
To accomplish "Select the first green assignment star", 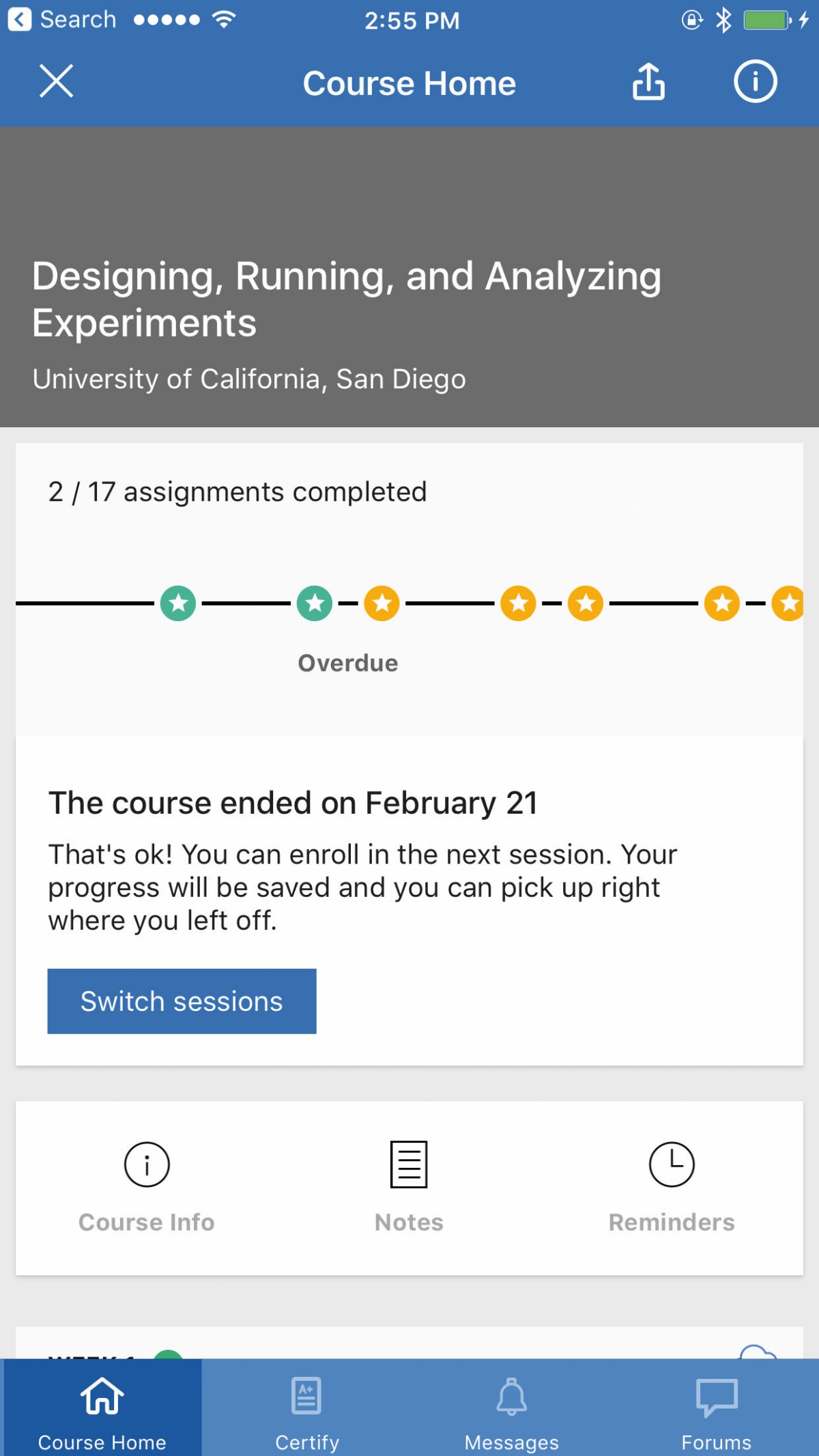I will (178, 603).
